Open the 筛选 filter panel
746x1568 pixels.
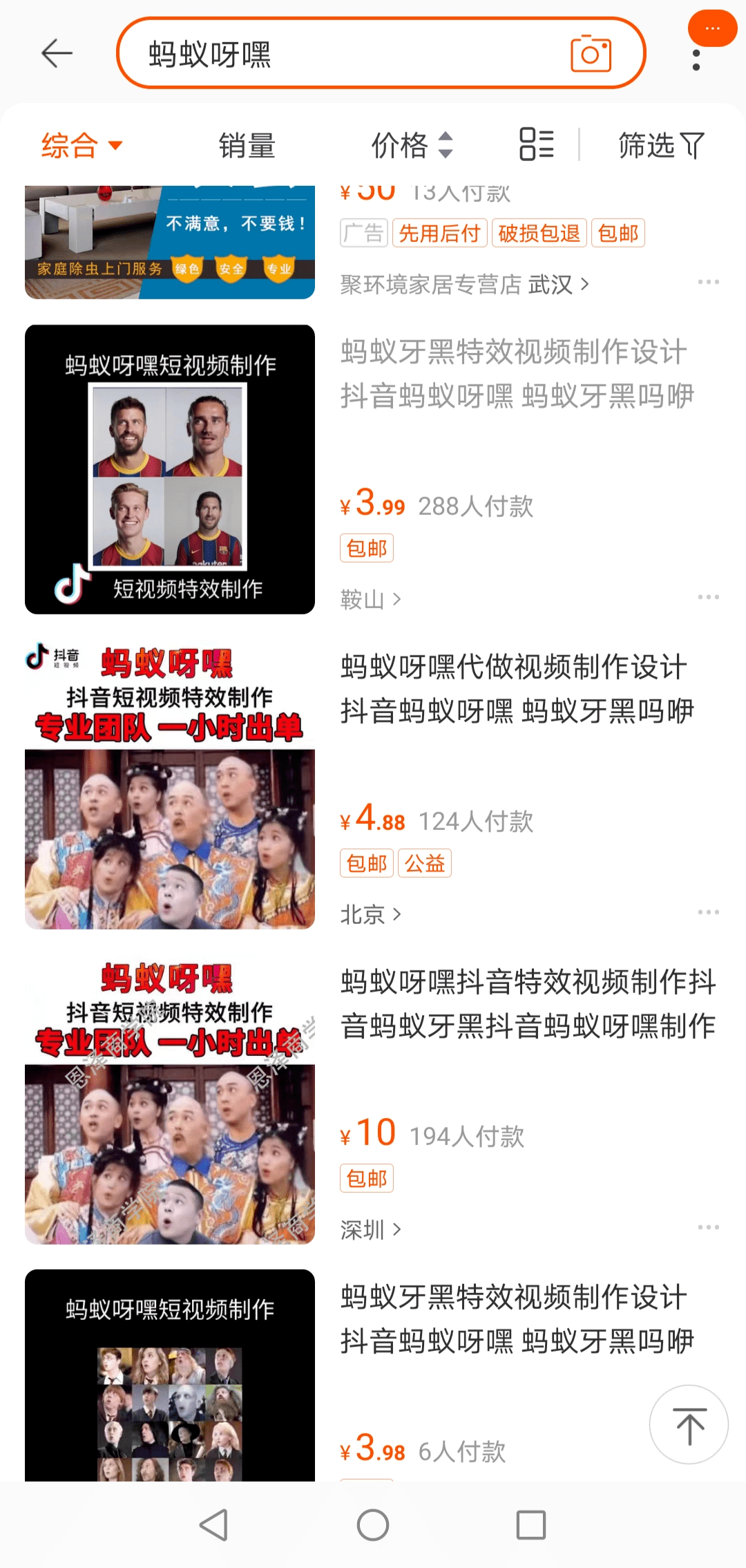pos(661,145)
